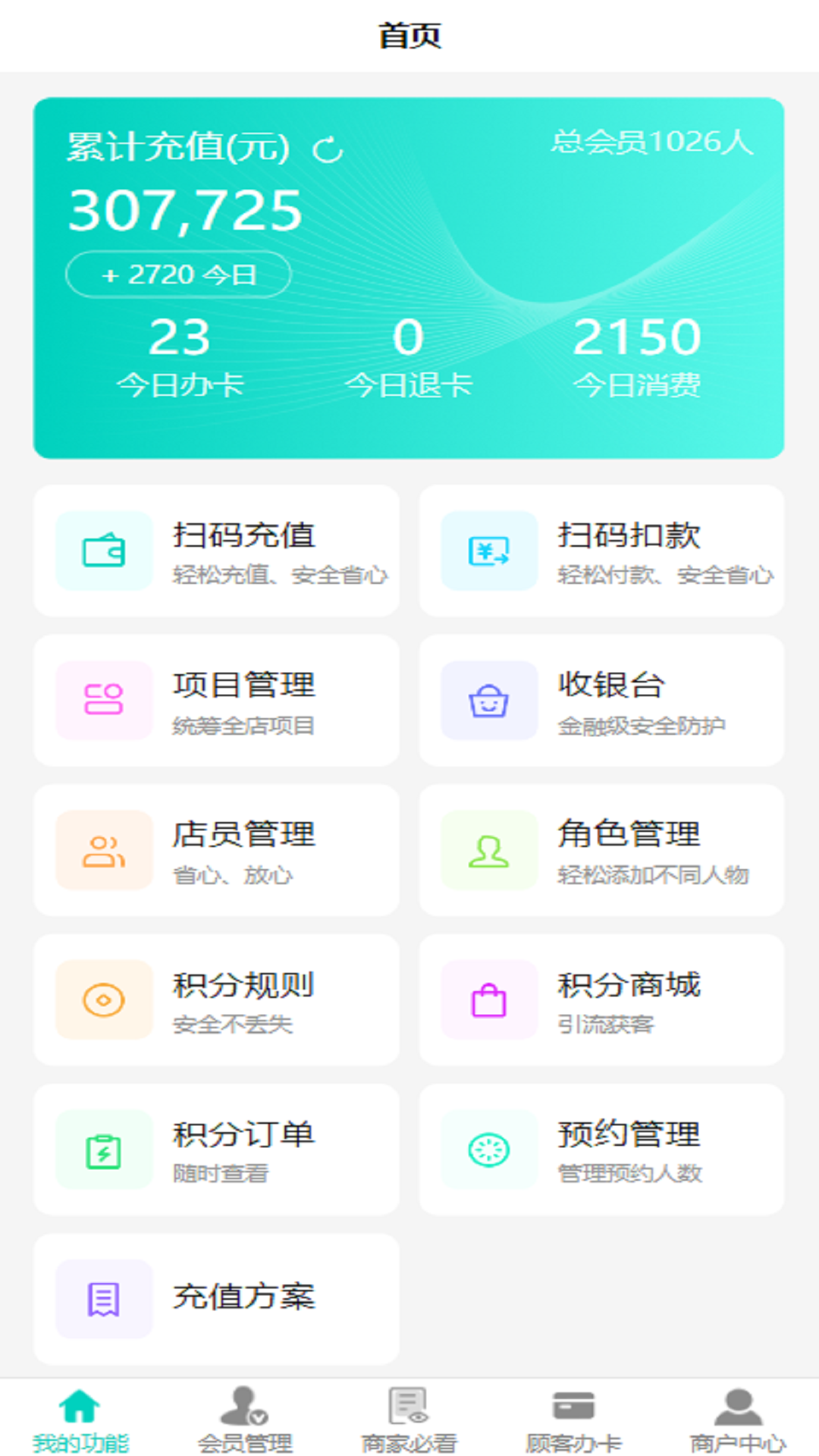Screen dimensions: 819x1456
Task: Open 扫码充值 card
Action: [x=216, y=551]
